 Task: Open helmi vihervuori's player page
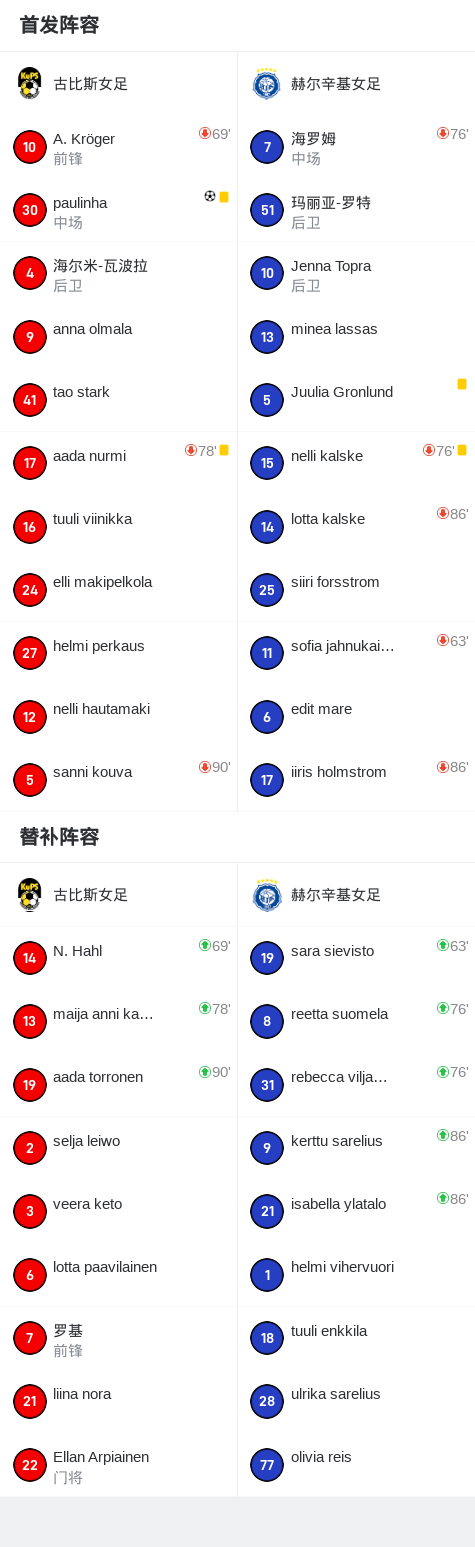[x=356, y=1275]
